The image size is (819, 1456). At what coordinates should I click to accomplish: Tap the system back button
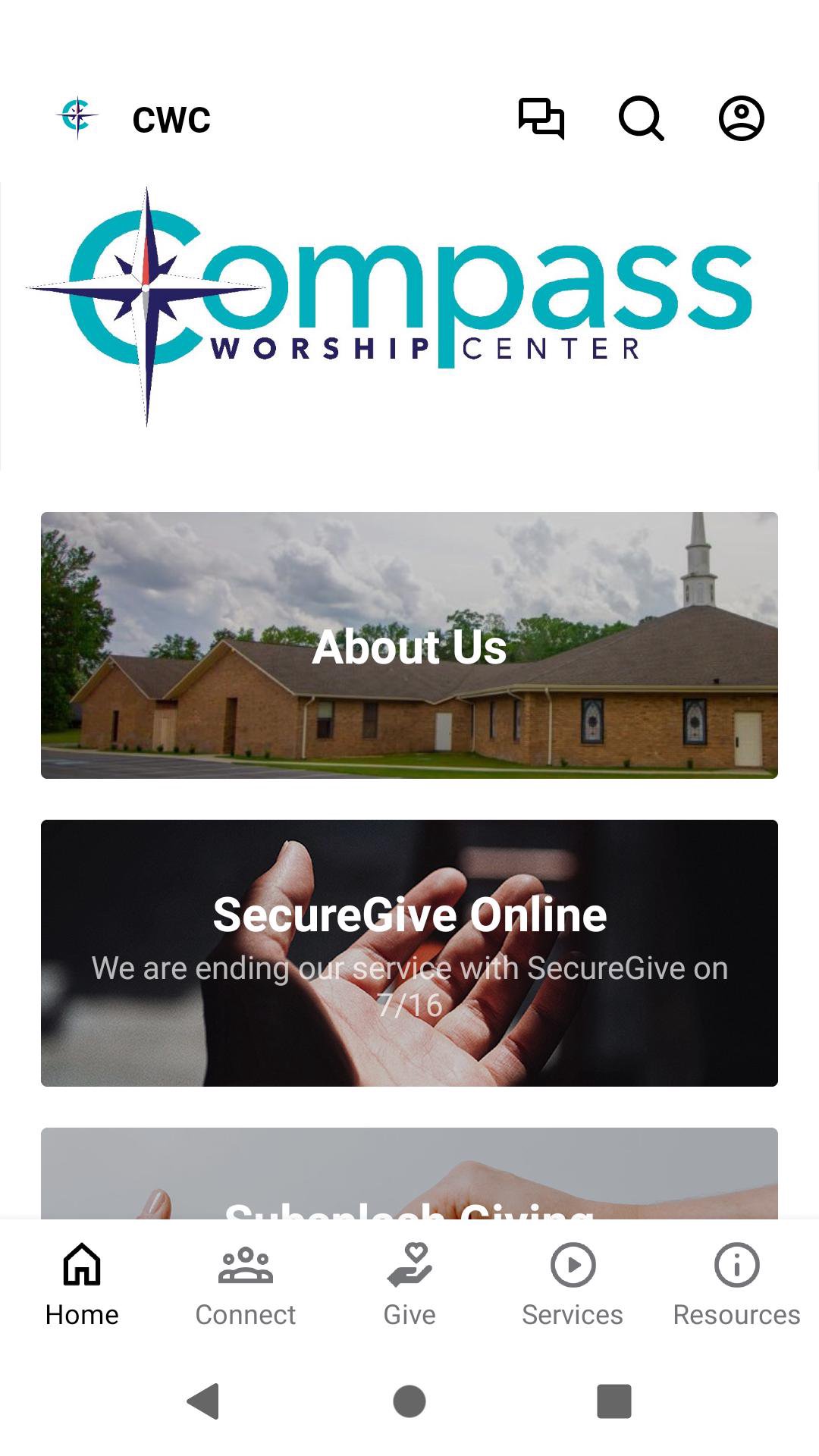pyautogui.click(x=203, y=1401)
